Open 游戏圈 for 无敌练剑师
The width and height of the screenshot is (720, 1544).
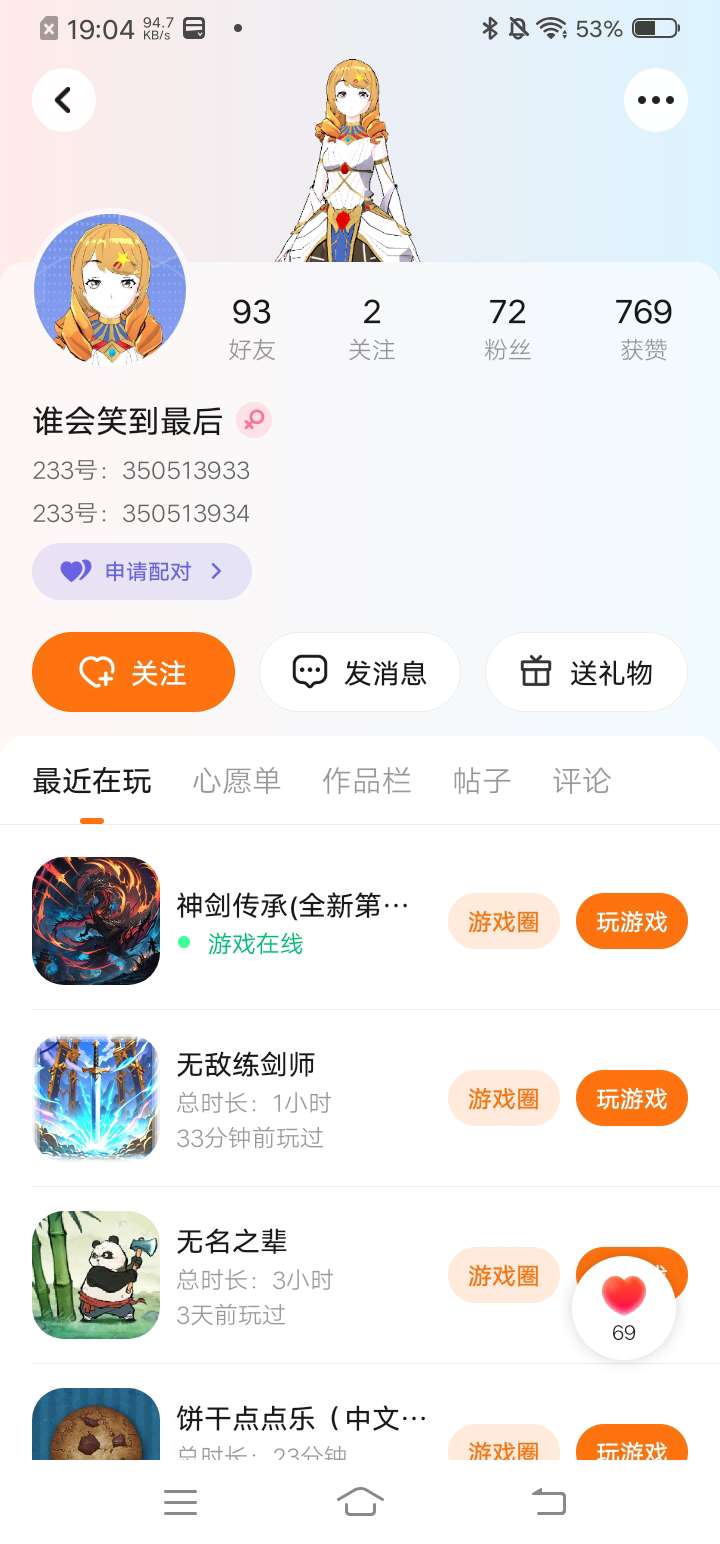point(503,1098)
